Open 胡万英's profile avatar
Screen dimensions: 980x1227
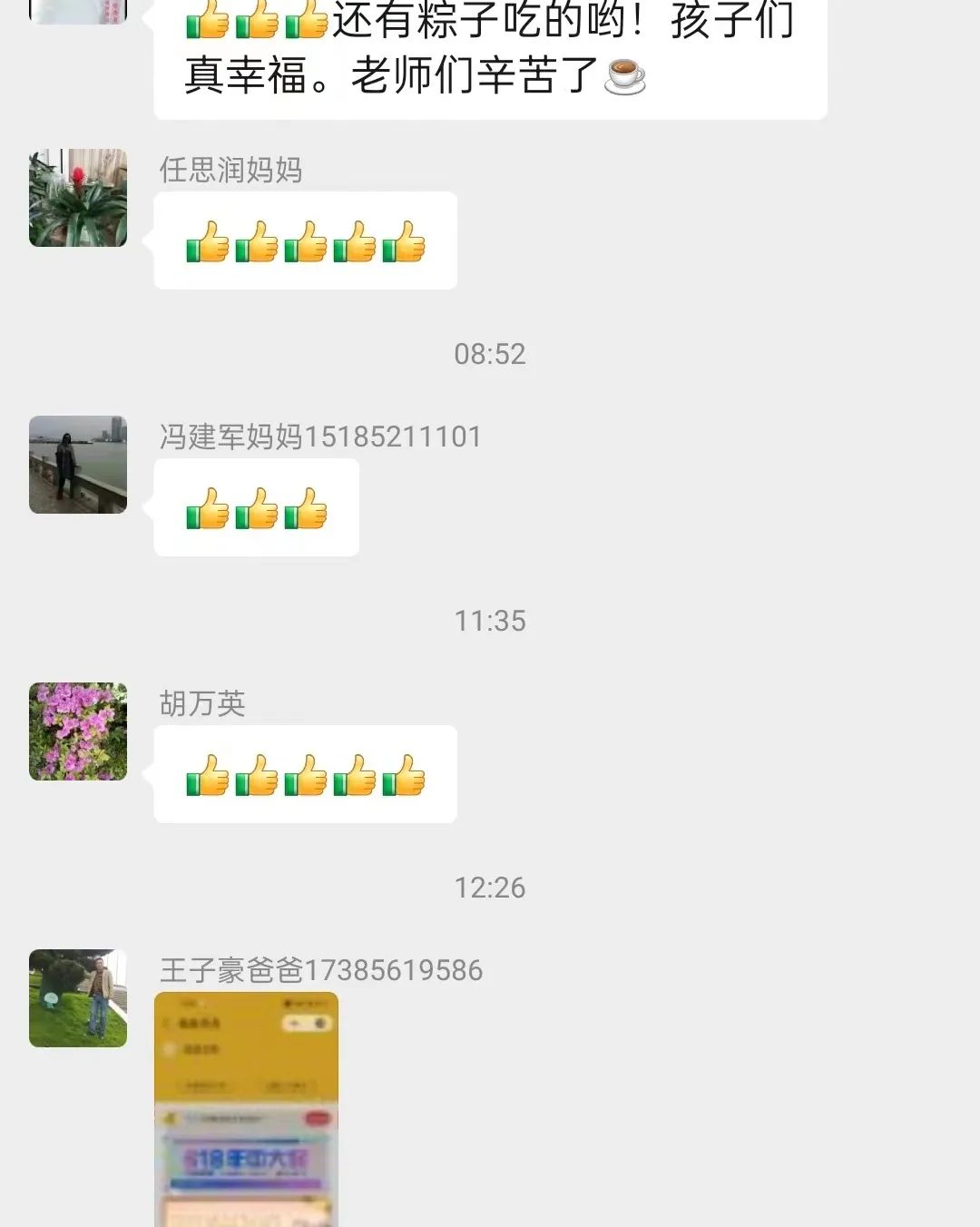[x=78, y=731]
